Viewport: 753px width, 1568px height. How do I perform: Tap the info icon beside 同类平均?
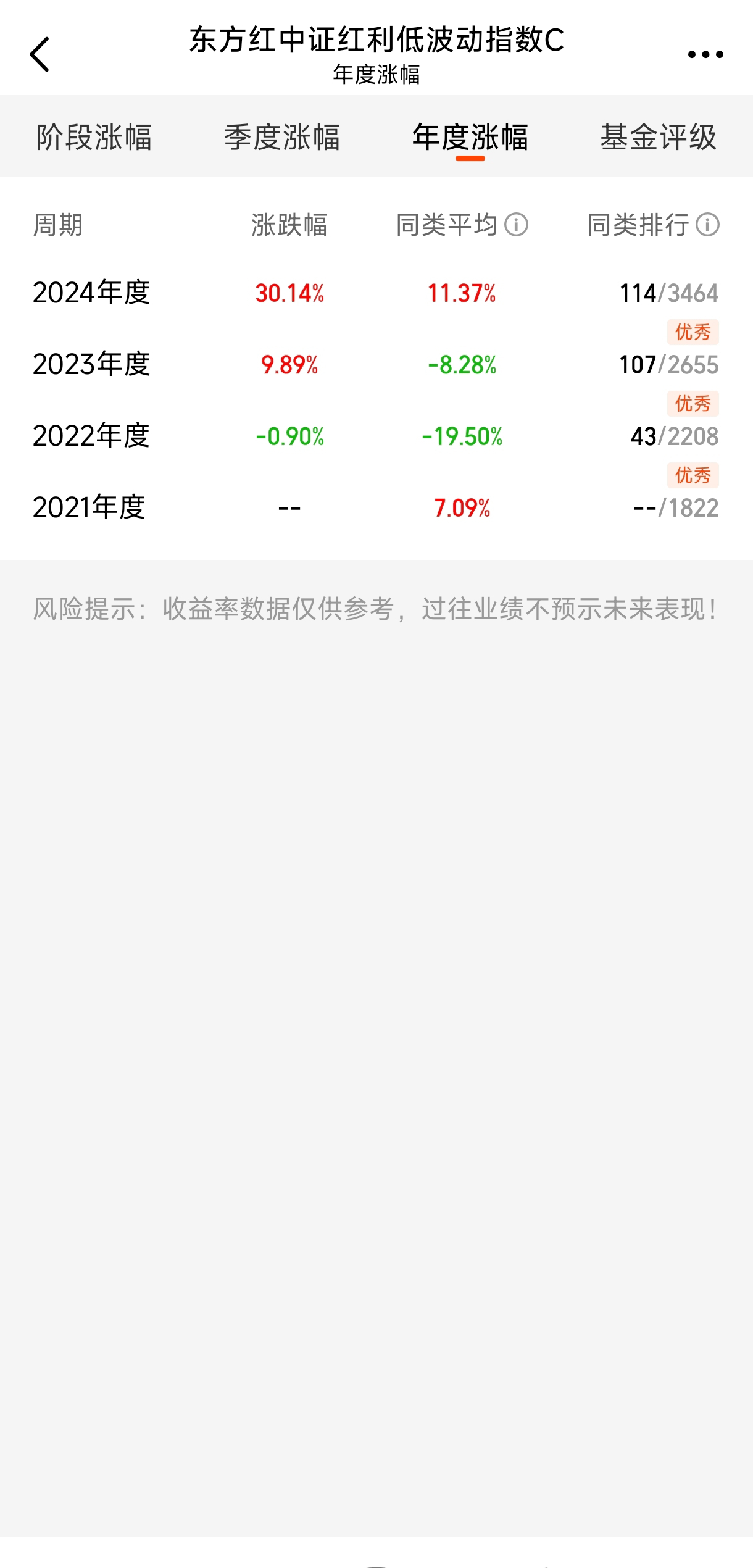pos(517,225)
